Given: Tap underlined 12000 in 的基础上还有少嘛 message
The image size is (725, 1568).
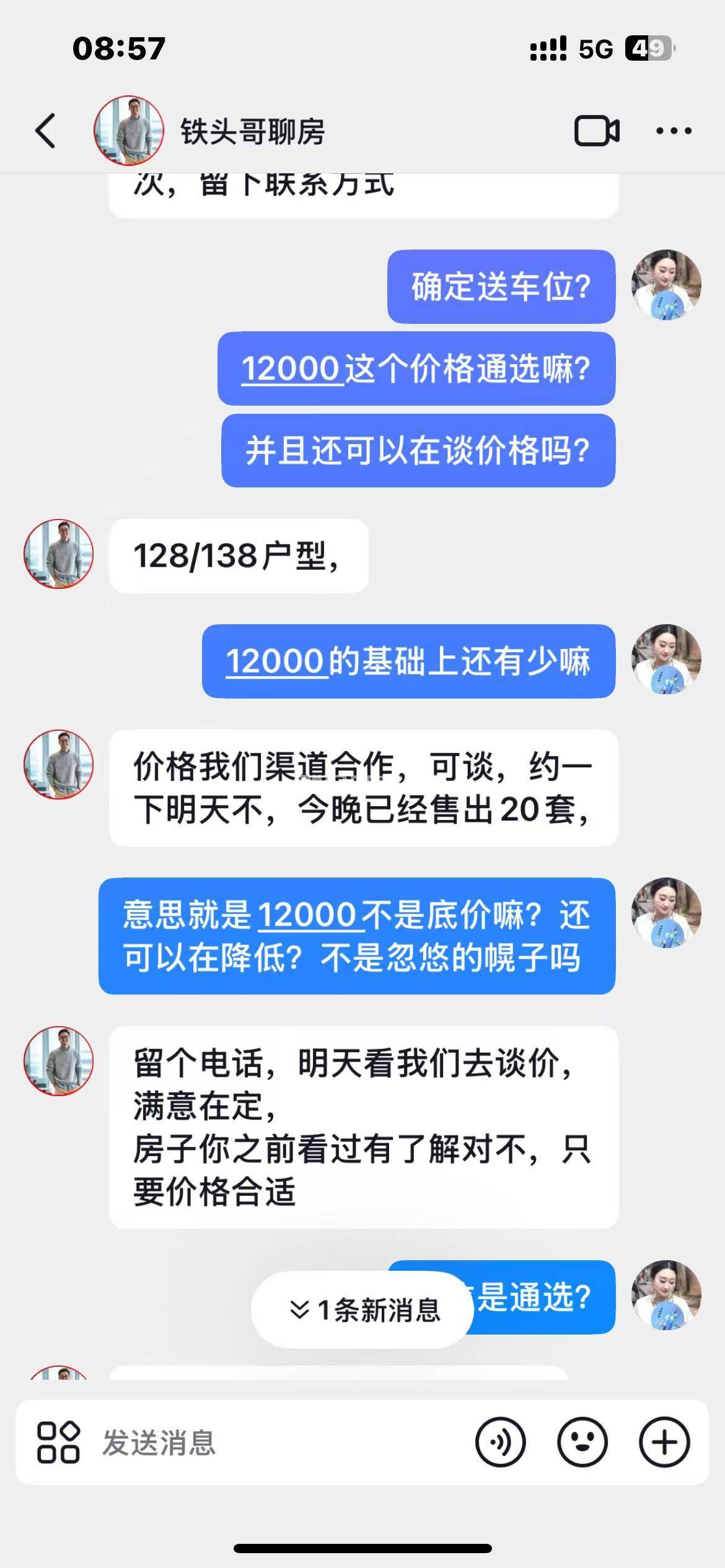Looking at the screenshot, I should pyautogui.click(x=276, y=661).
